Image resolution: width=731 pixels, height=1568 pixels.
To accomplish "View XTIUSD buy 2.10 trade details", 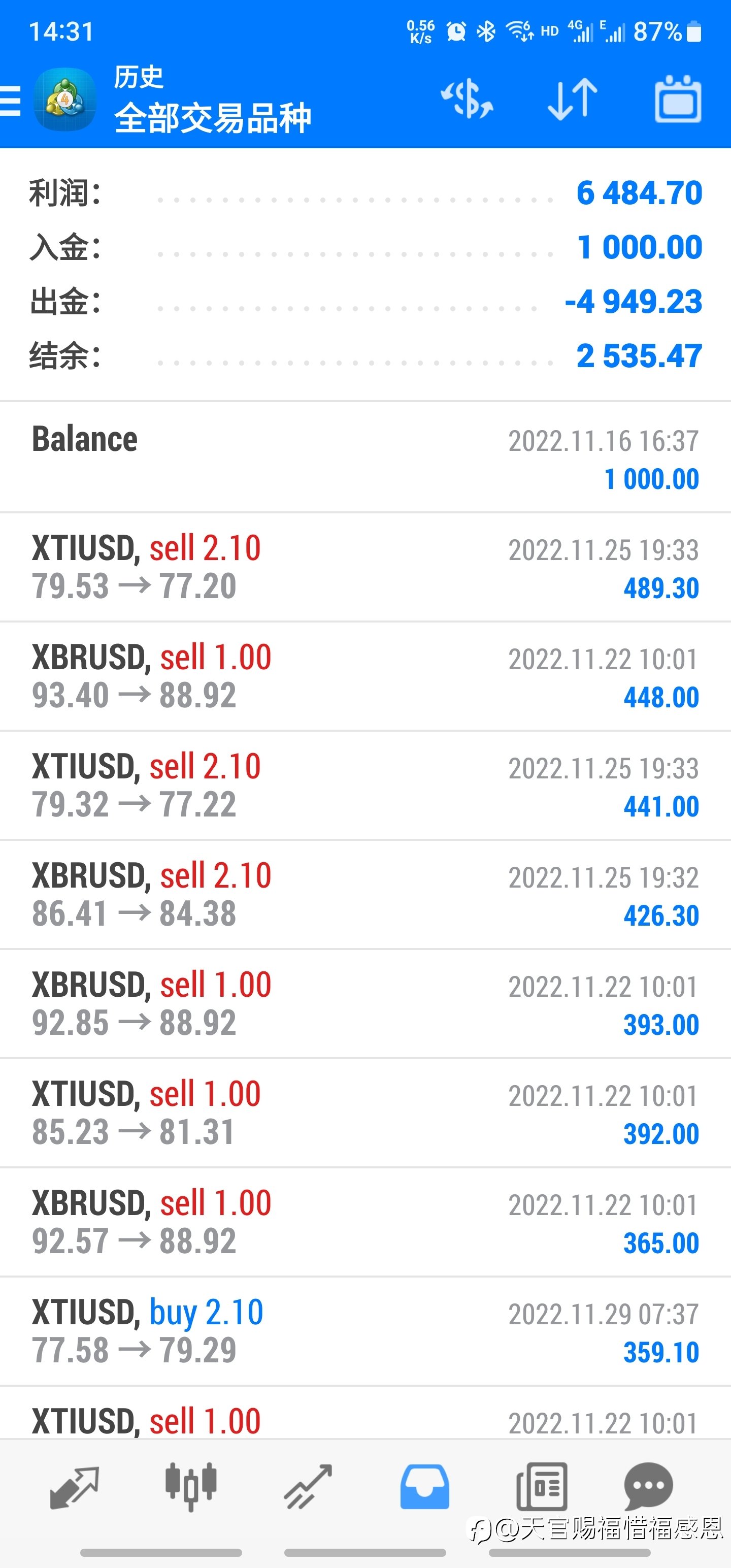I will (x=365, y=1331).
